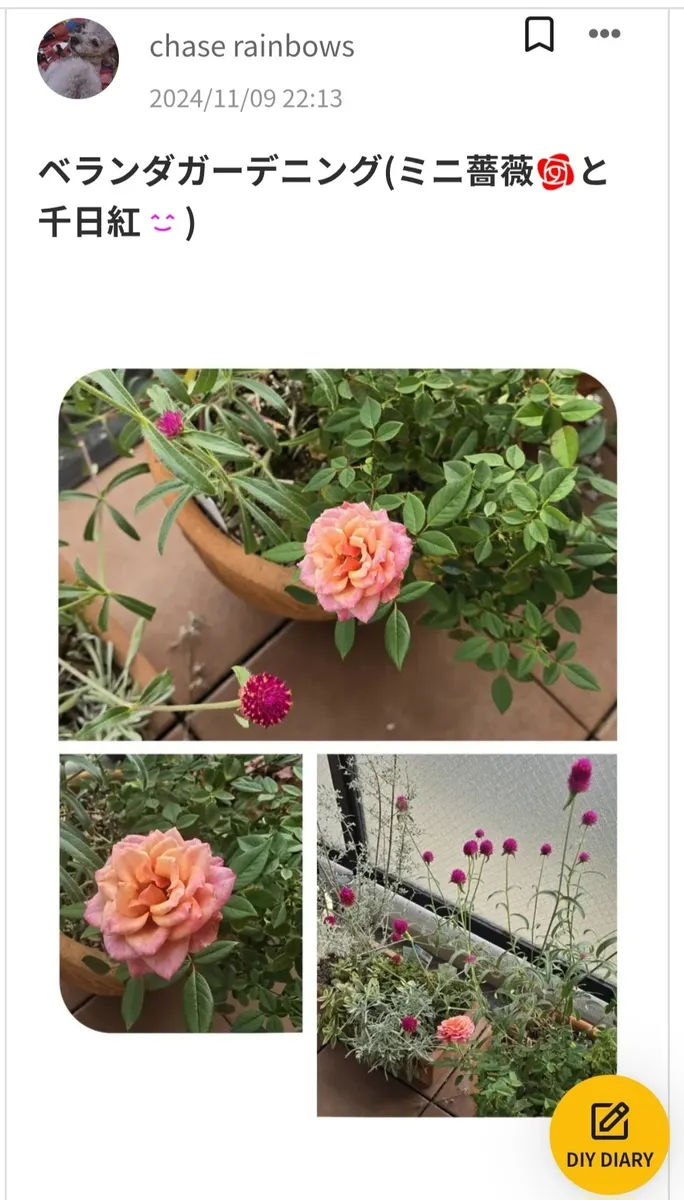Image resolution: width=684 pixels, height=1200 pixels.
Task: Bookmark this gardening post
Action: (x=539, y=35)
